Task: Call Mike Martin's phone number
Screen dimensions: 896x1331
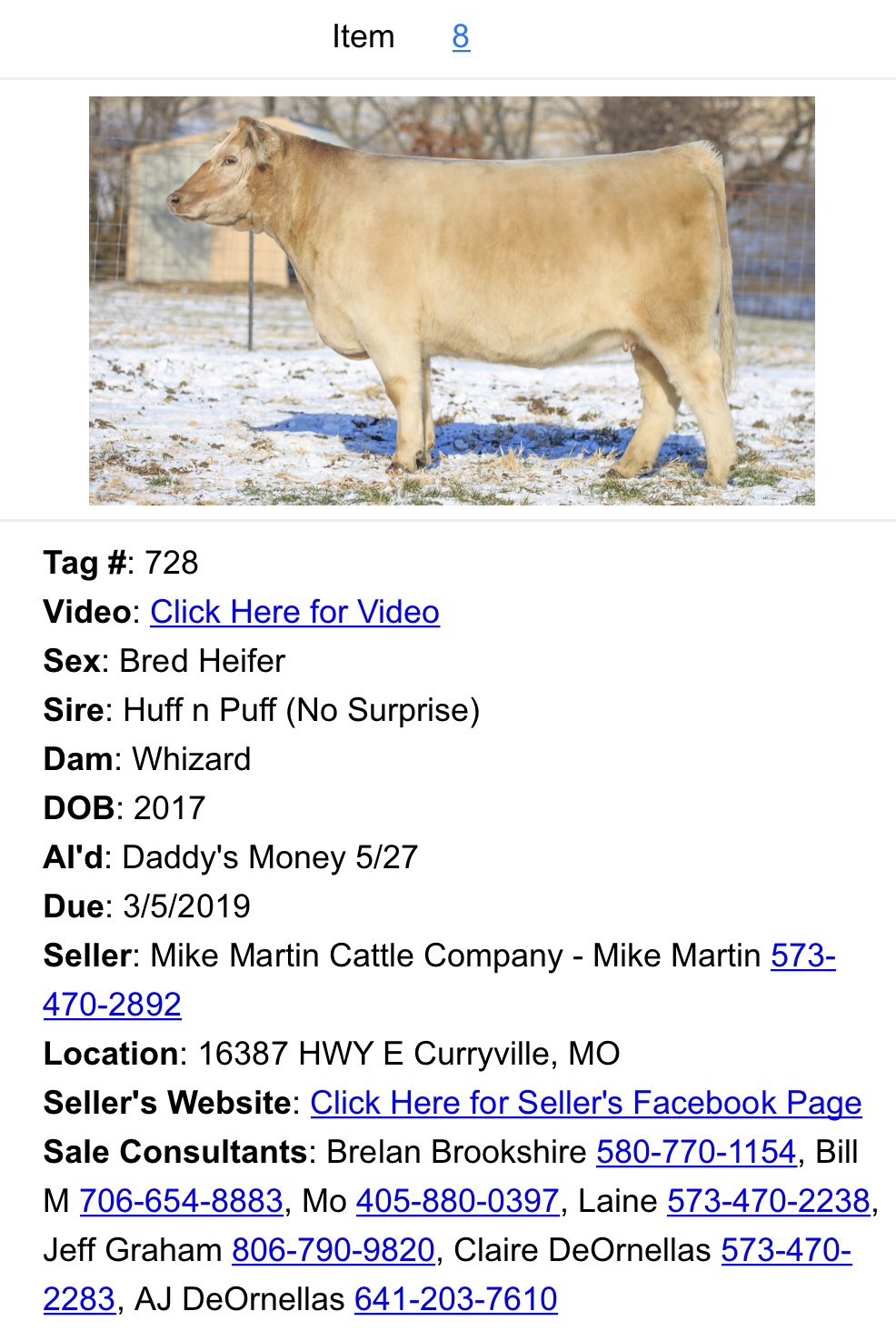Action: coord(802,956)
